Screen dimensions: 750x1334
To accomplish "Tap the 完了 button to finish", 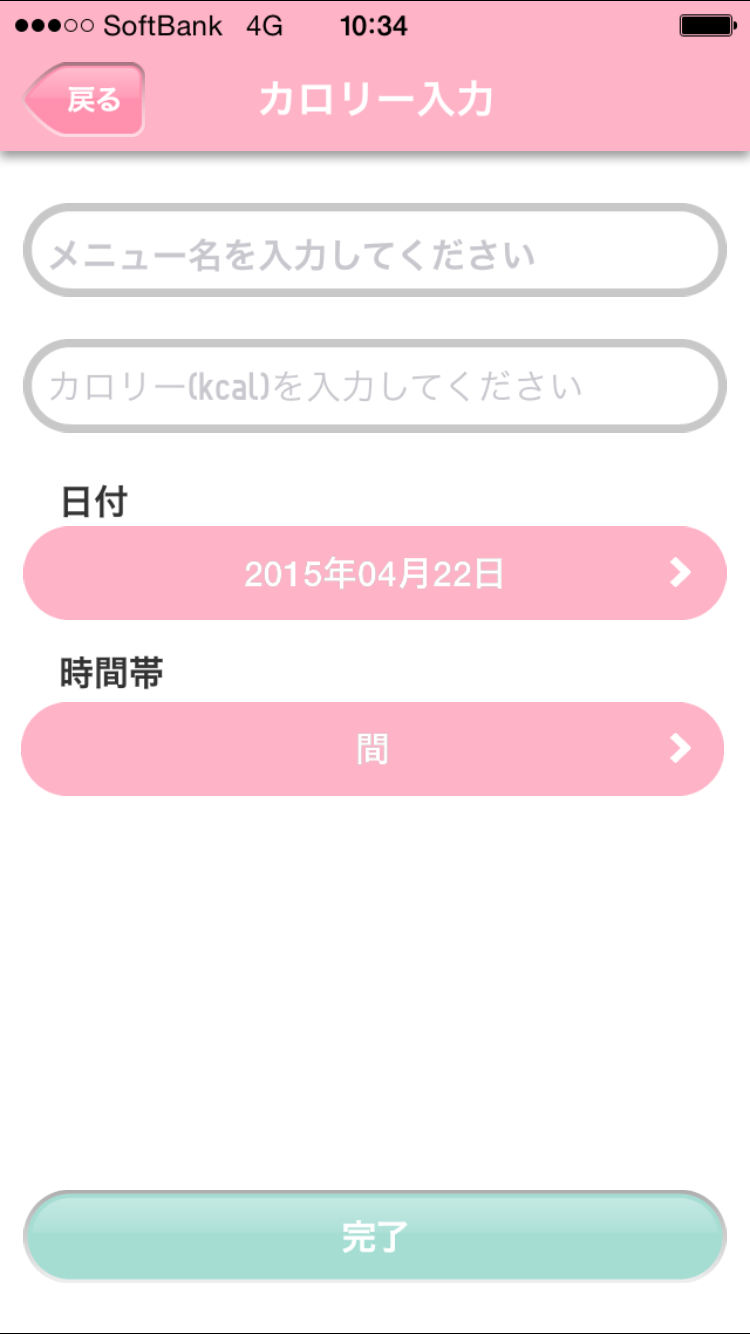I will point(374,1236).
